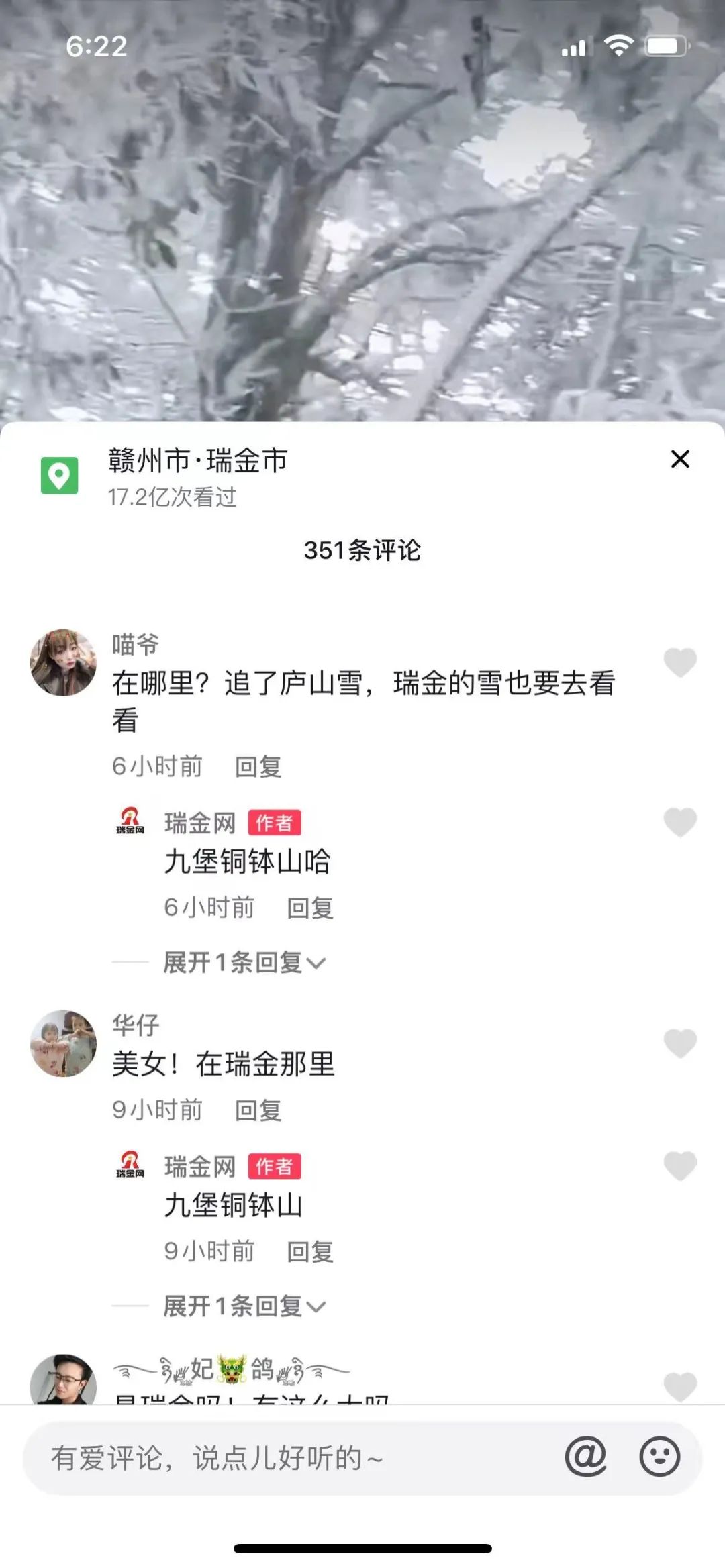725x1568 pixels.
Task: Reply to 瑞金网's 9小时前 comment 九堡铜钵山
Action: coord(310,1251)
